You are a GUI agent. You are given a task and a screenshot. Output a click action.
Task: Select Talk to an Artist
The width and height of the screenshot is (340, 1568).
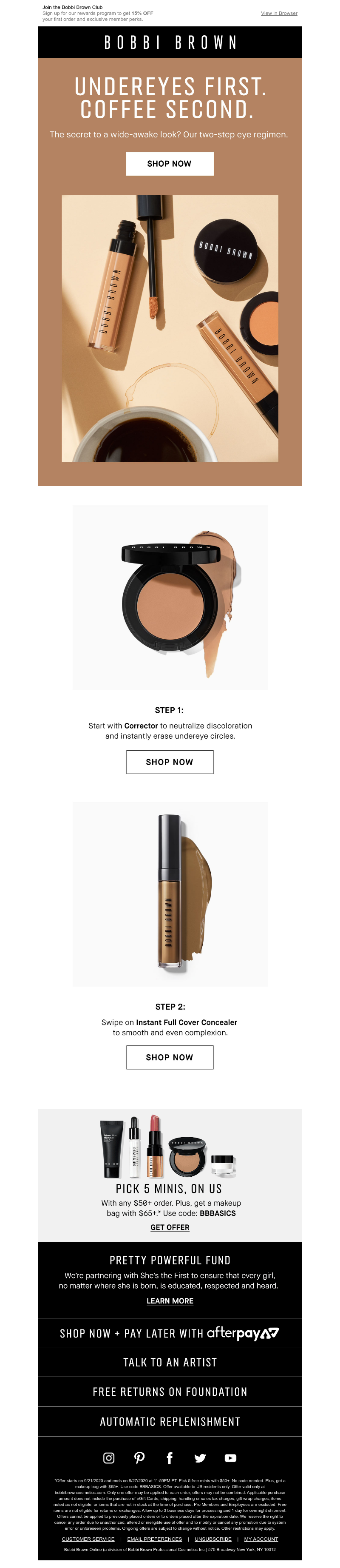[170, 1362]
